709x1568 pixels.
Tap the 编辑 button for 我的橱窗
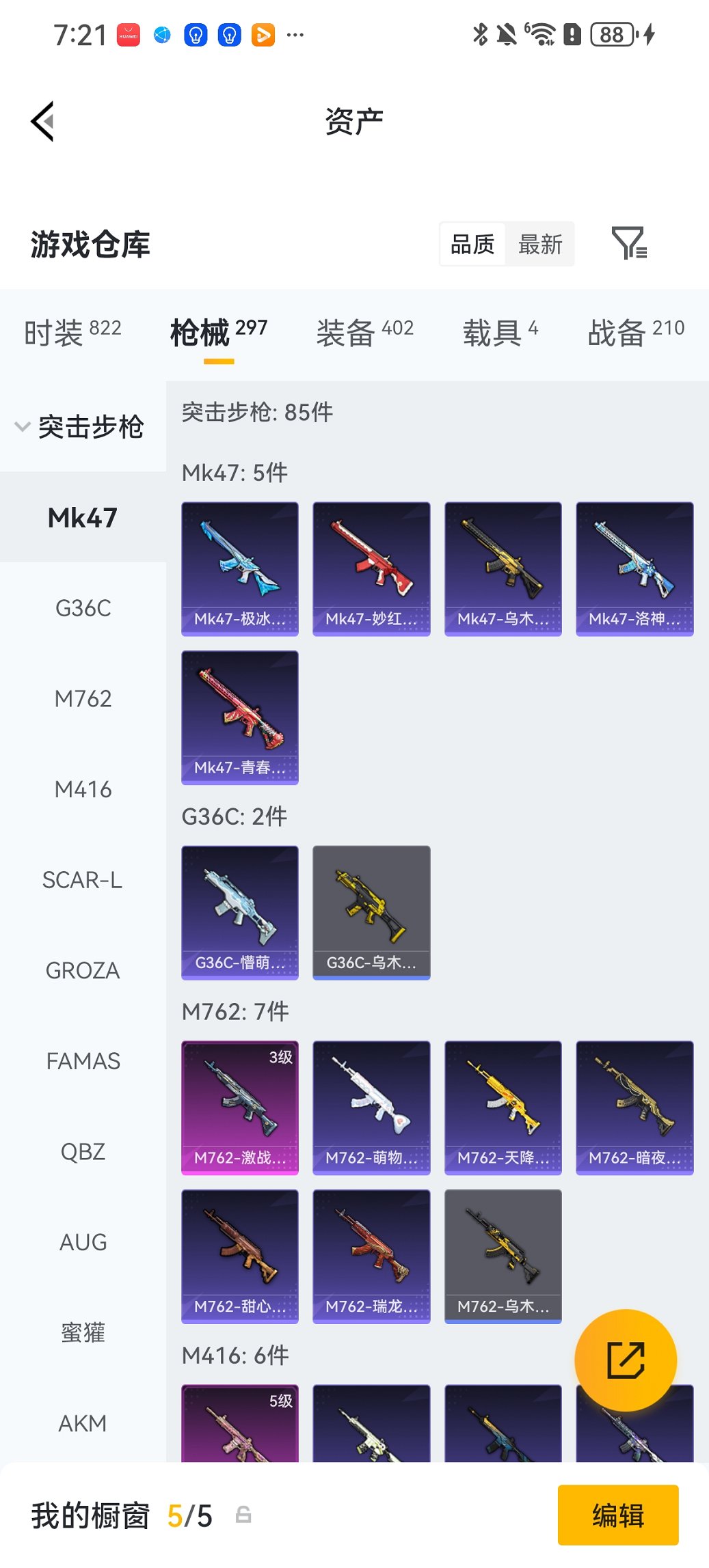point(617,1515)
